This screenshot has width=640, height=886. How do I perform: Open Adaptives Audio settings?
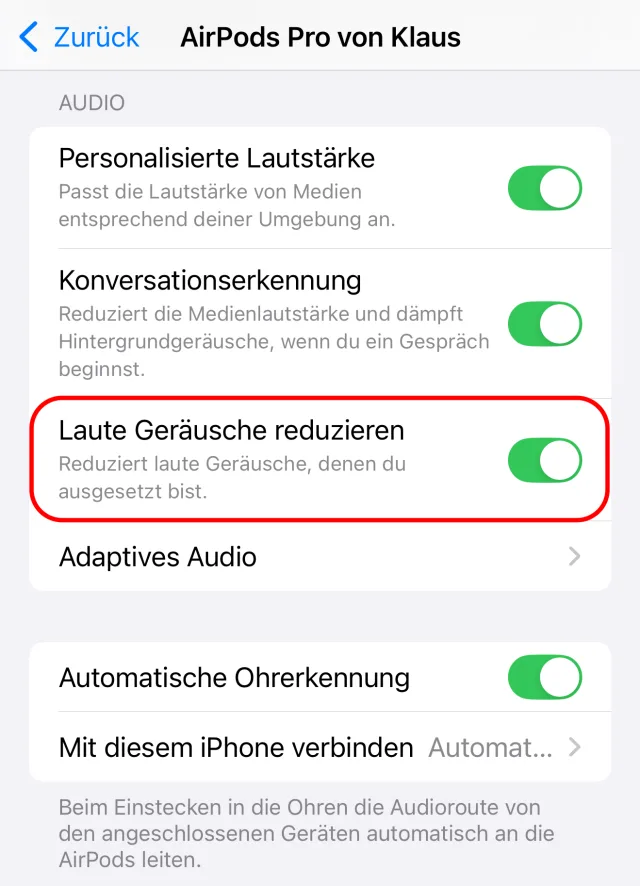coord(320,556)
